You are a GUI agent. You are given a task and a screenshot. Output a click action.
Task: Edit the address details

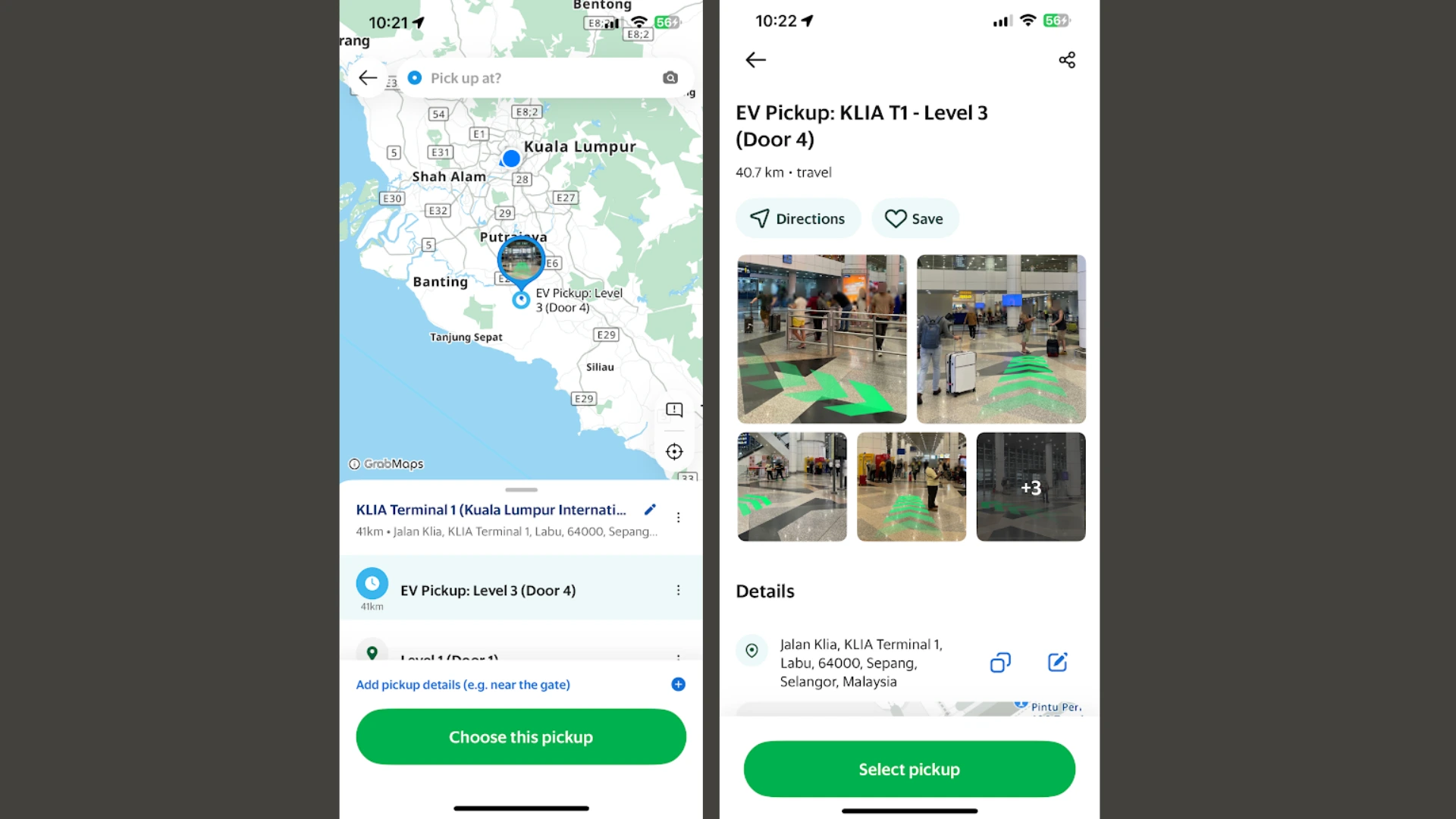[x=1057, y=663]
